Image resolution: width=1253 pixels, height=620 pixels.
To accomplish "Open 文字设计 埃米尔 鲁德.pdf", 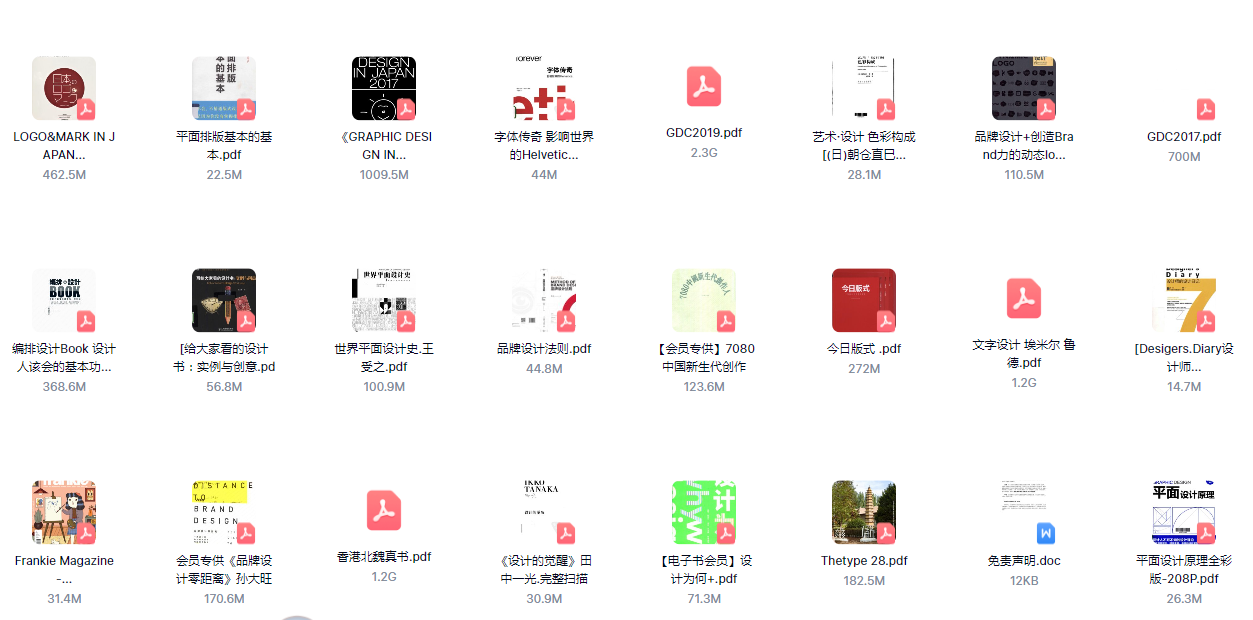I will point(1024,298).
